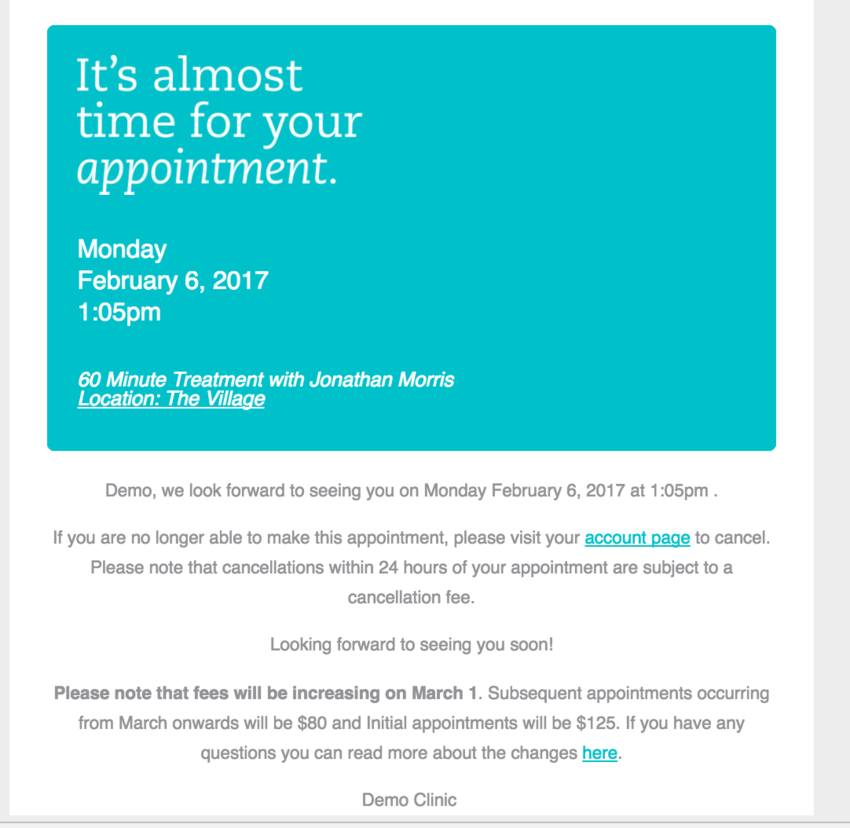Open the Location: The Village link
Image resolution: width=850 pixels, height=828 pixels.
coord(171,399)
